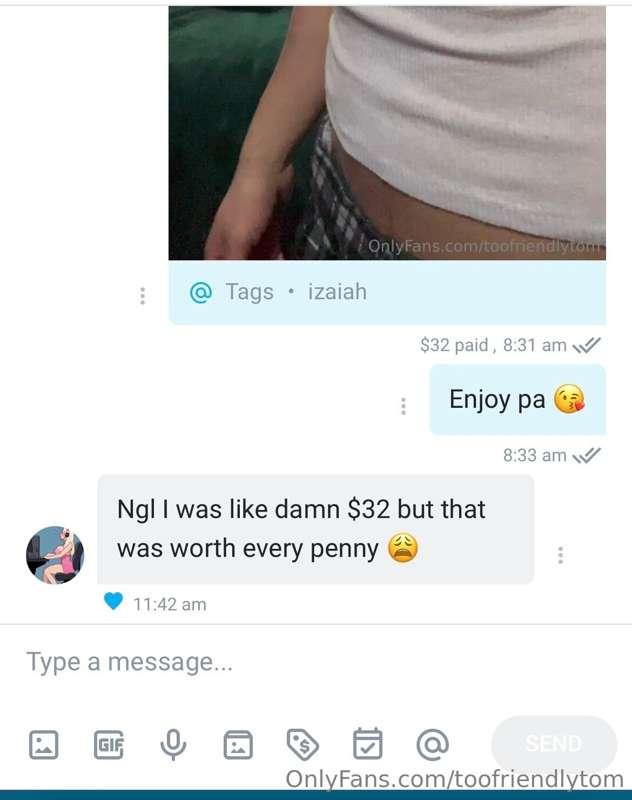This screenshot has height=800, width=632.
Task: Toggle the heart like under the received message
Action: coord(113,602)
